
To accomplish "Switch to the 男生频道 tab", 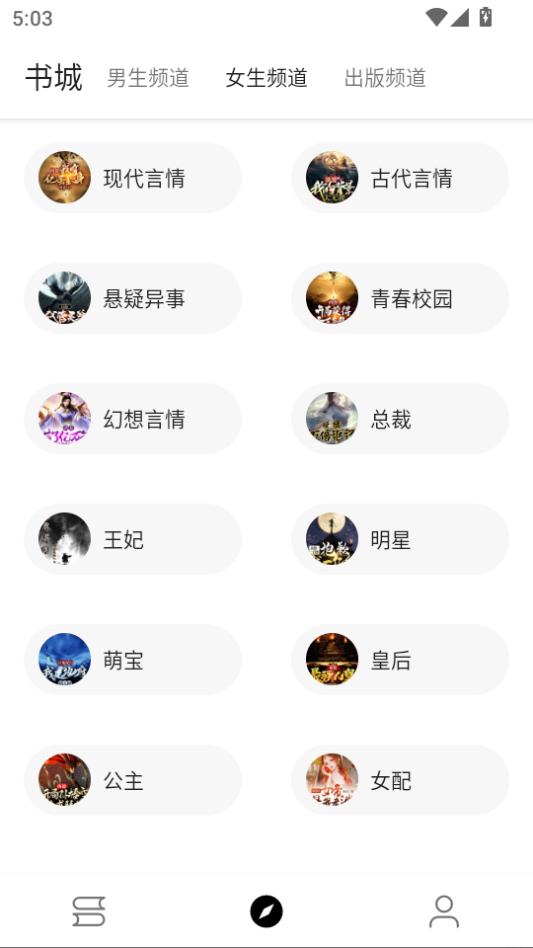I will tap(148, 78).
